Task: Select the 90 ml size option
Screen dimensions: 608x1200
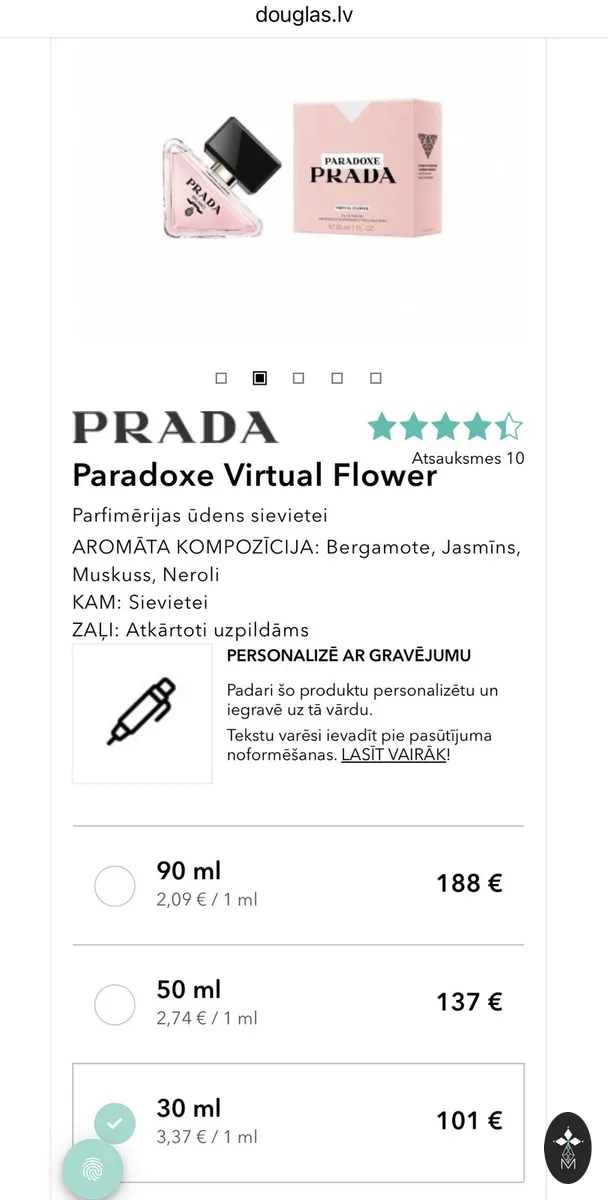Action: [298, 885]
